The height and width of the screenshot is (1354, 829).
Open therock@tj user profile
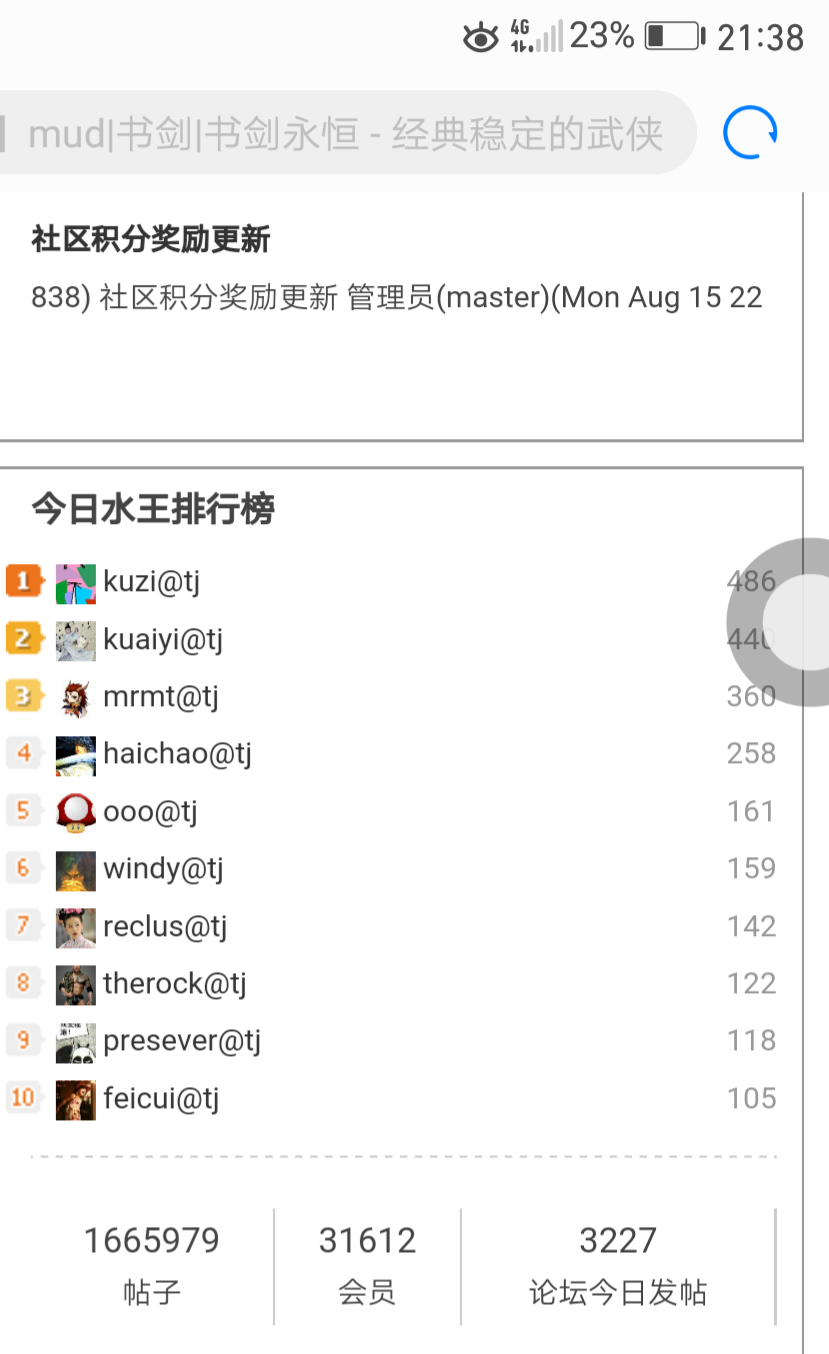[174, 984]
